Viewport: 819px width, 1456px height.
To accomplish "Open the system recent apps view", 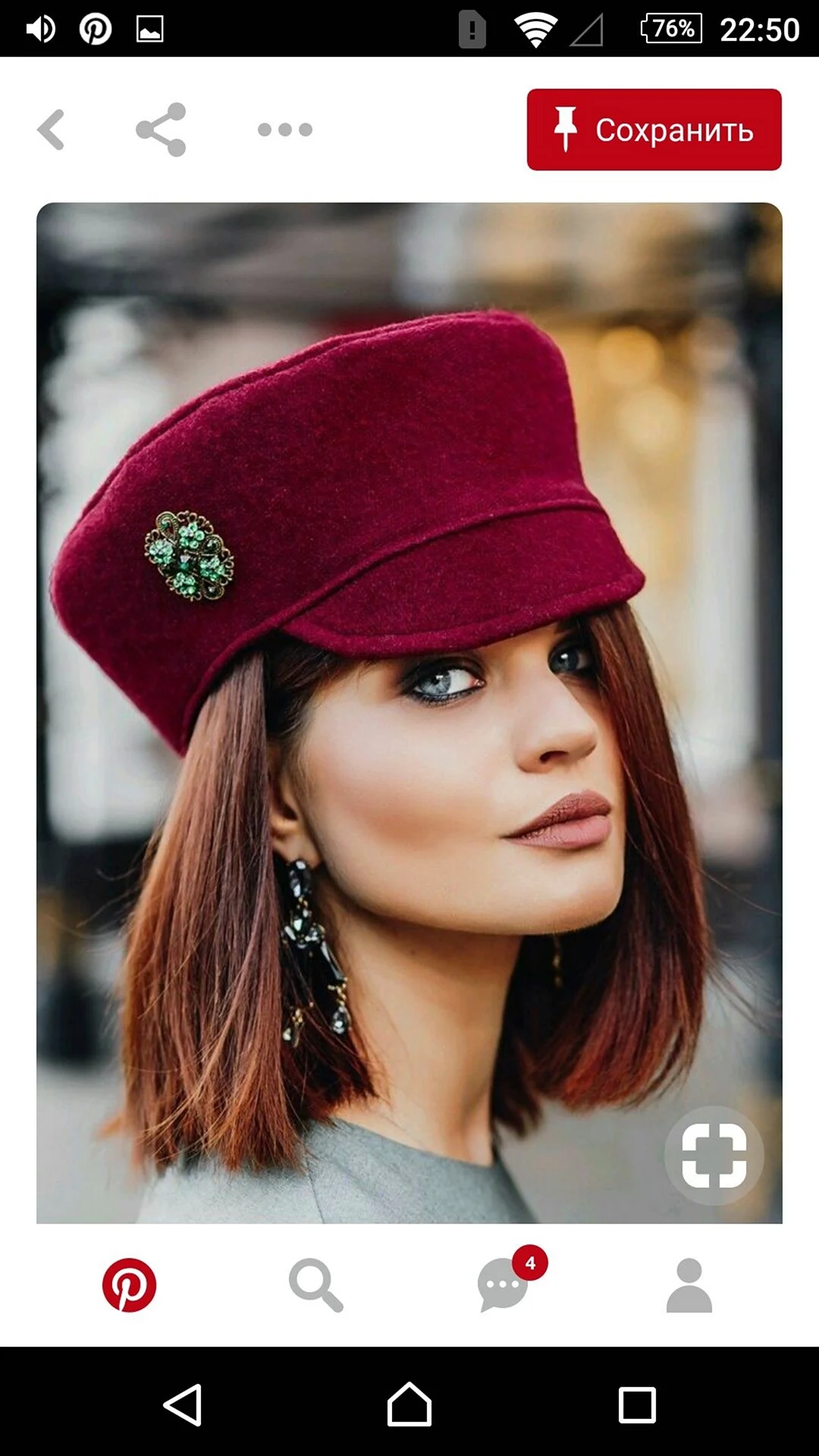I will pos(637,1405).
